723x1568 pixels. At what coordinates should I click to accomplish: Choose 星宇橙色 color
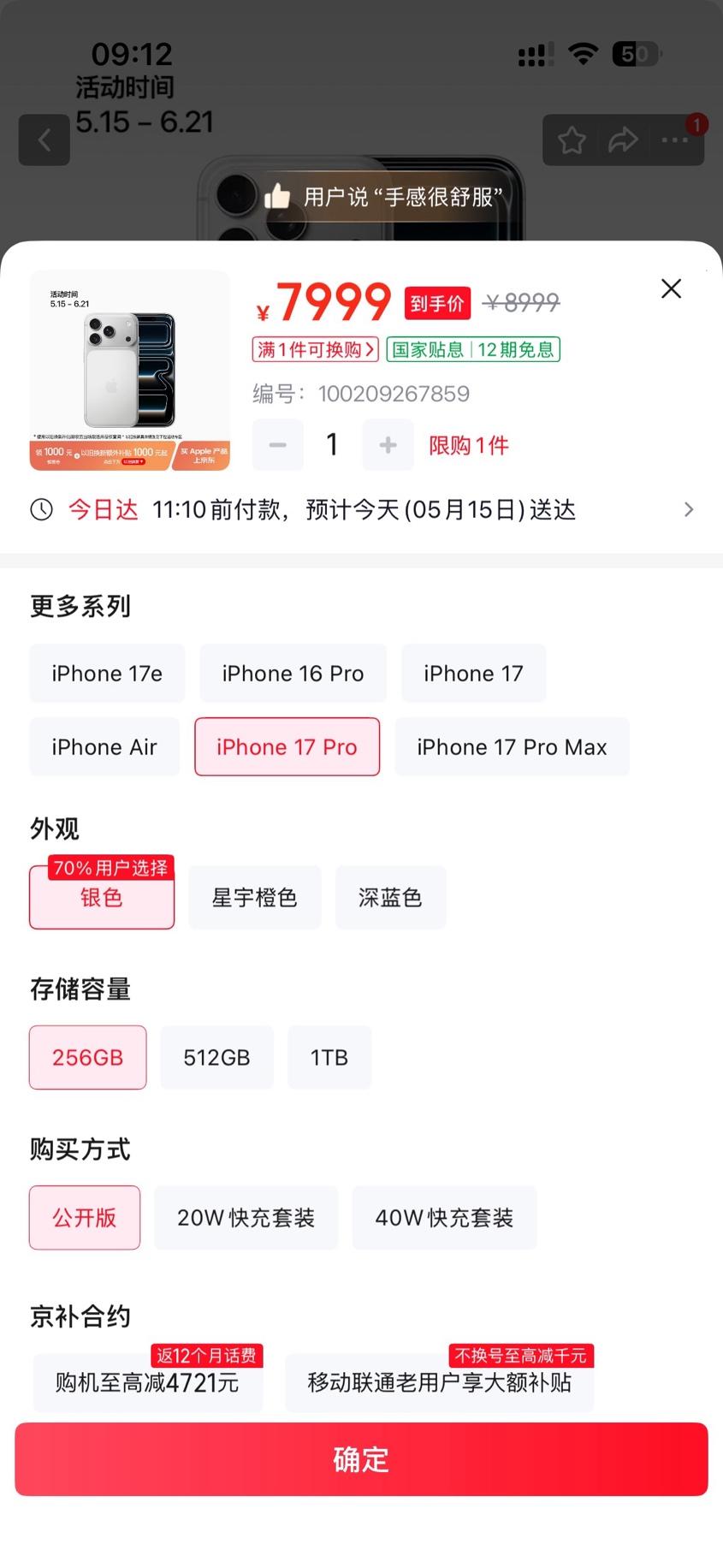255,897
